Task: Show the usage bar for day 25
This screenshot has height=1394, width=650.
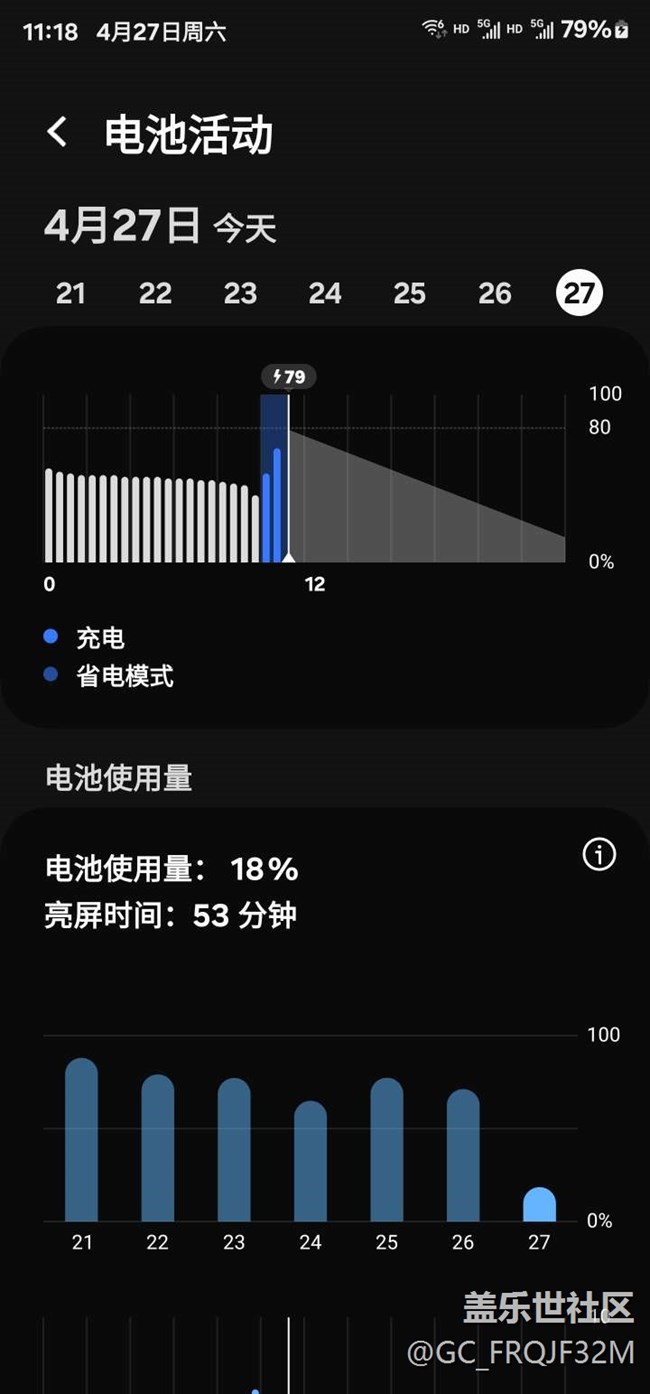Action: [387, 1150]
